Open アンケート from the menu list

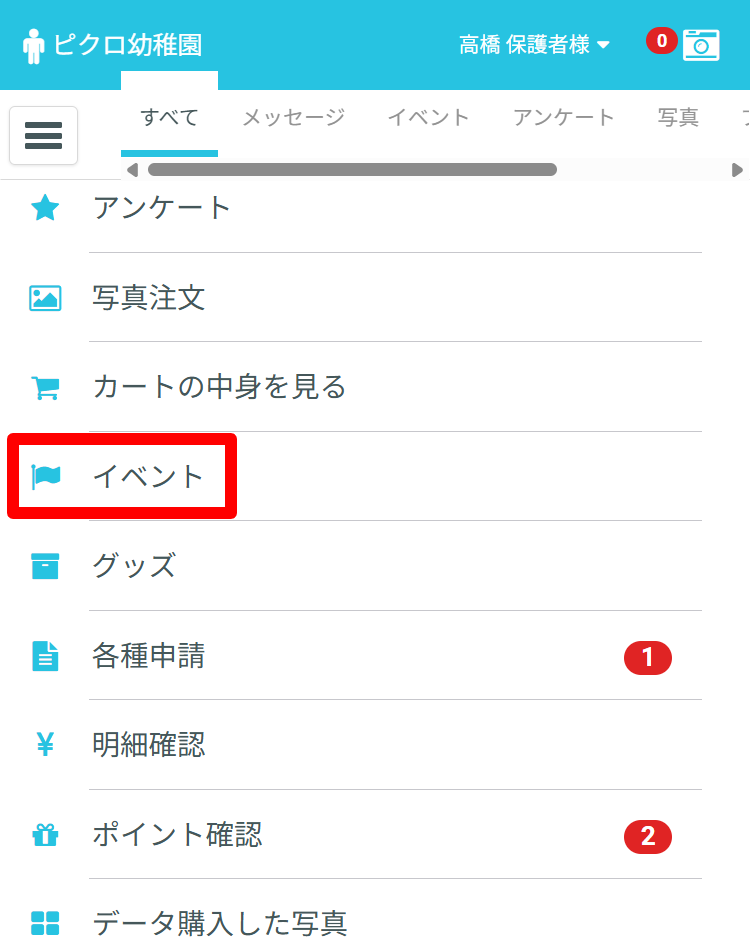tap(162, 208)
